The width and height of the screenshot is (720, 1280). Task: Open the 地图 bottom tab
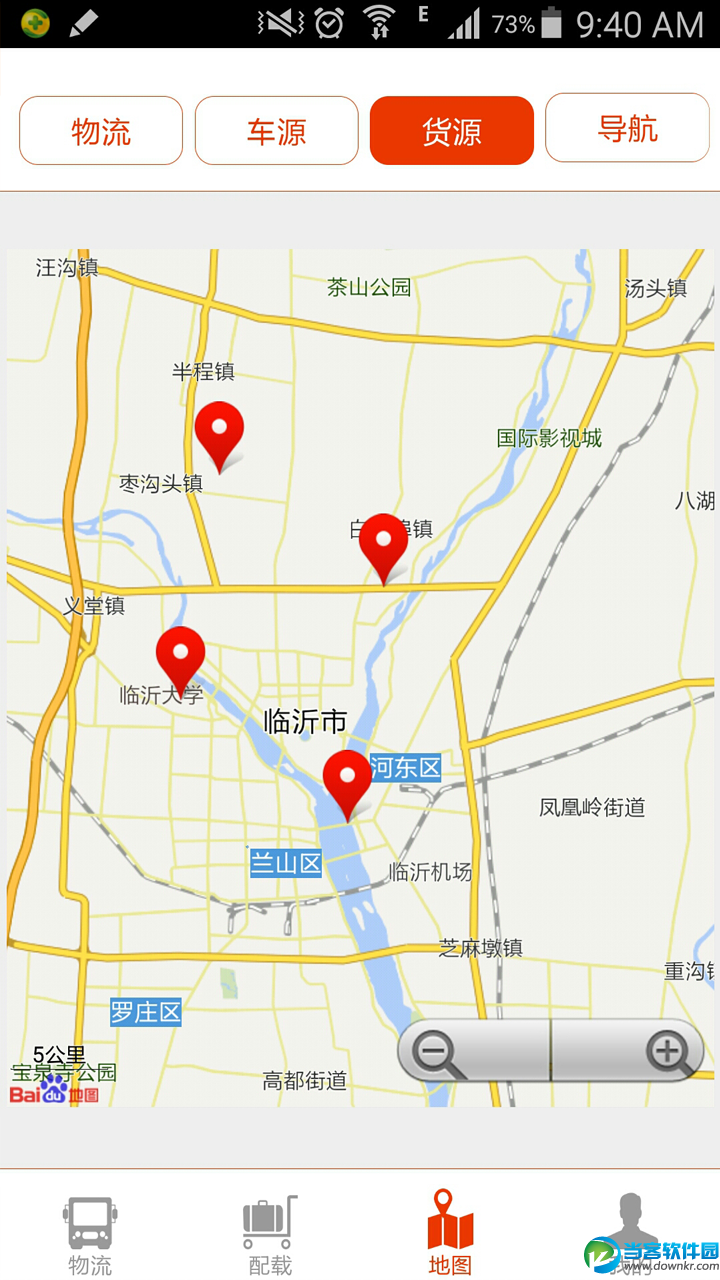click(x=450, y=1235)
